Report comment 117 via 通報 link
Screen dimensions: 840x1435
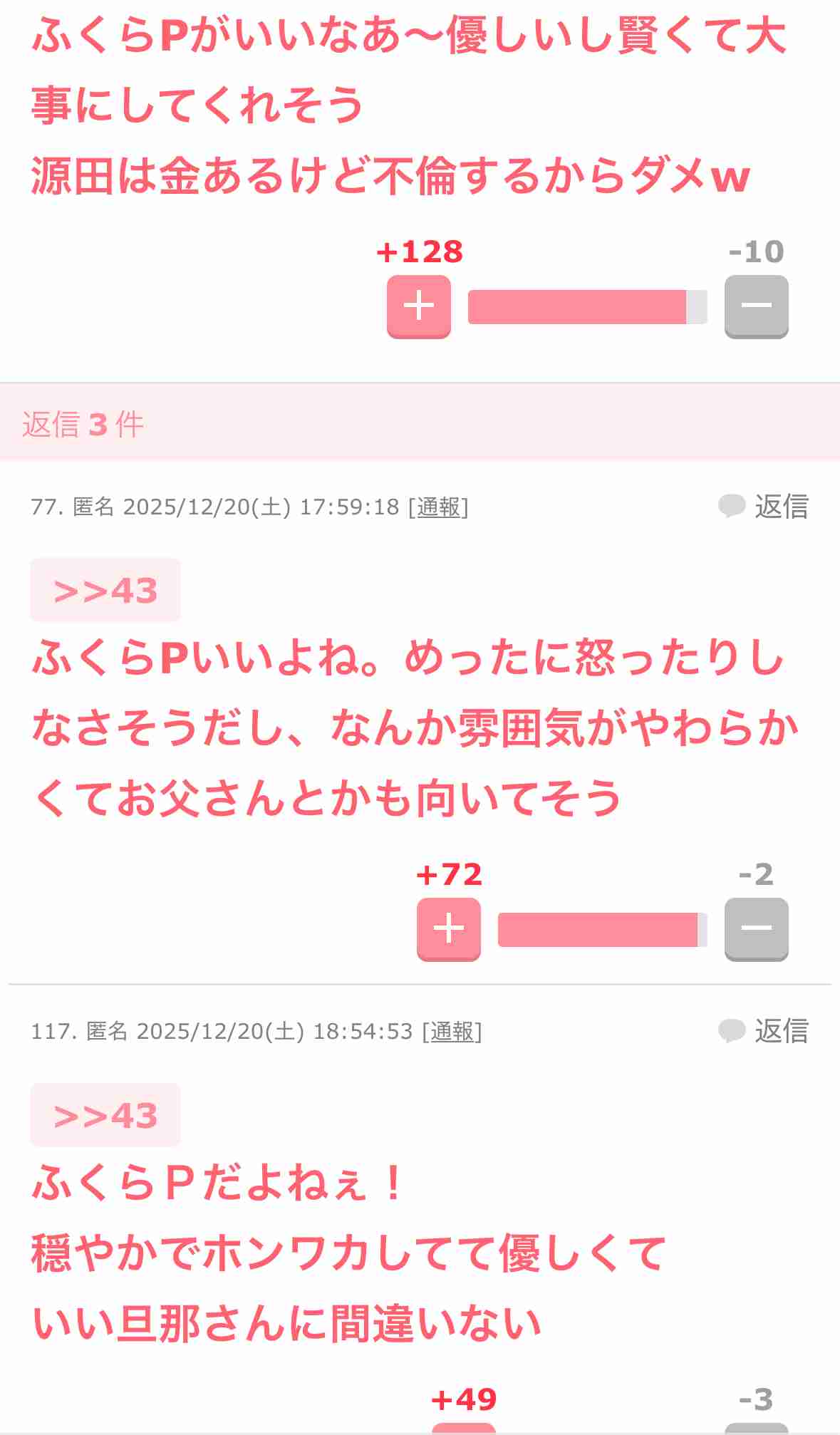(x=452, y=1032)
